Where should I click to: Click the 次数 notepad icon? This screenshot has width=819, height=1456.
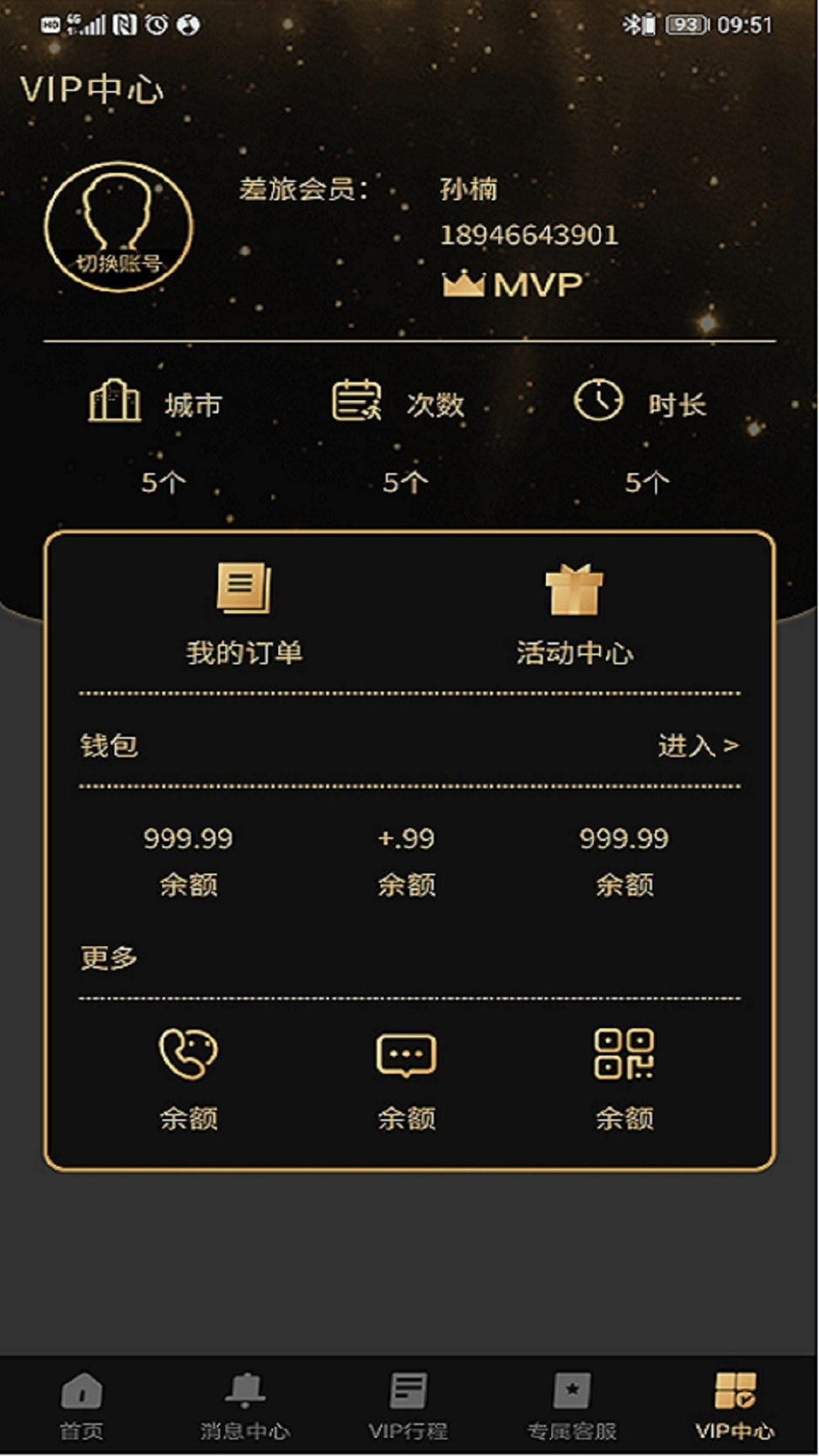[x=358, y=403]
